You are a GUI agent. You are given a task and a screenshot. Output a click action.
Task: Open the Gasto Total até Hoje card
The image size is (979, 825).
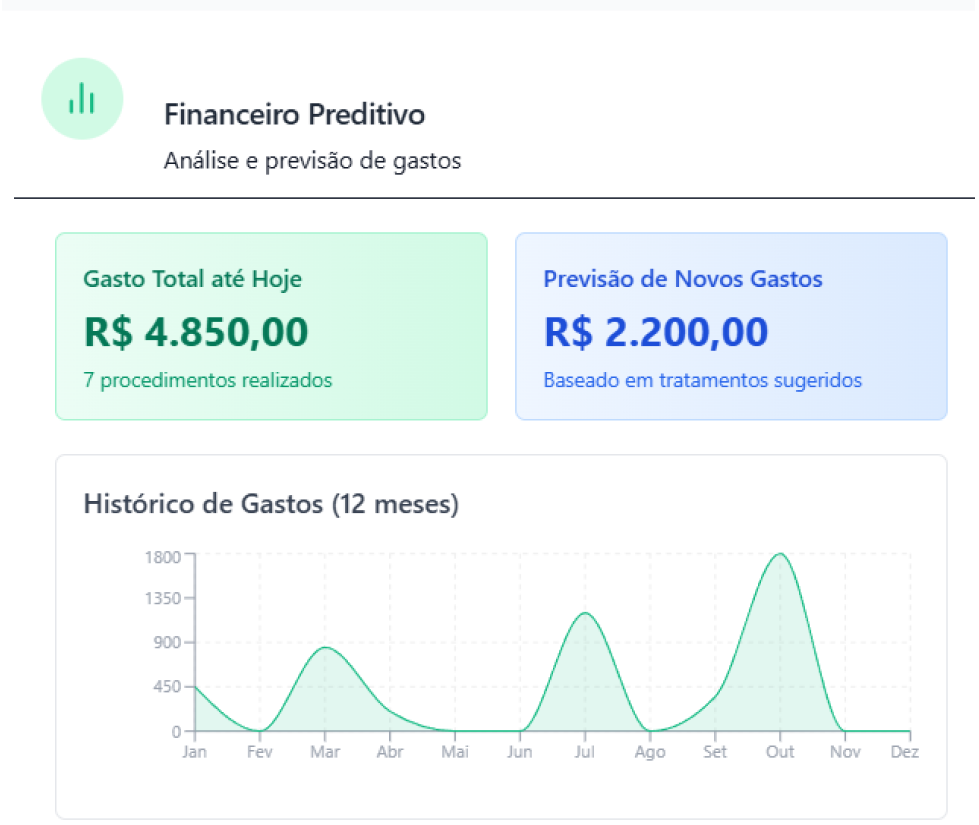(x=270, y=326)
